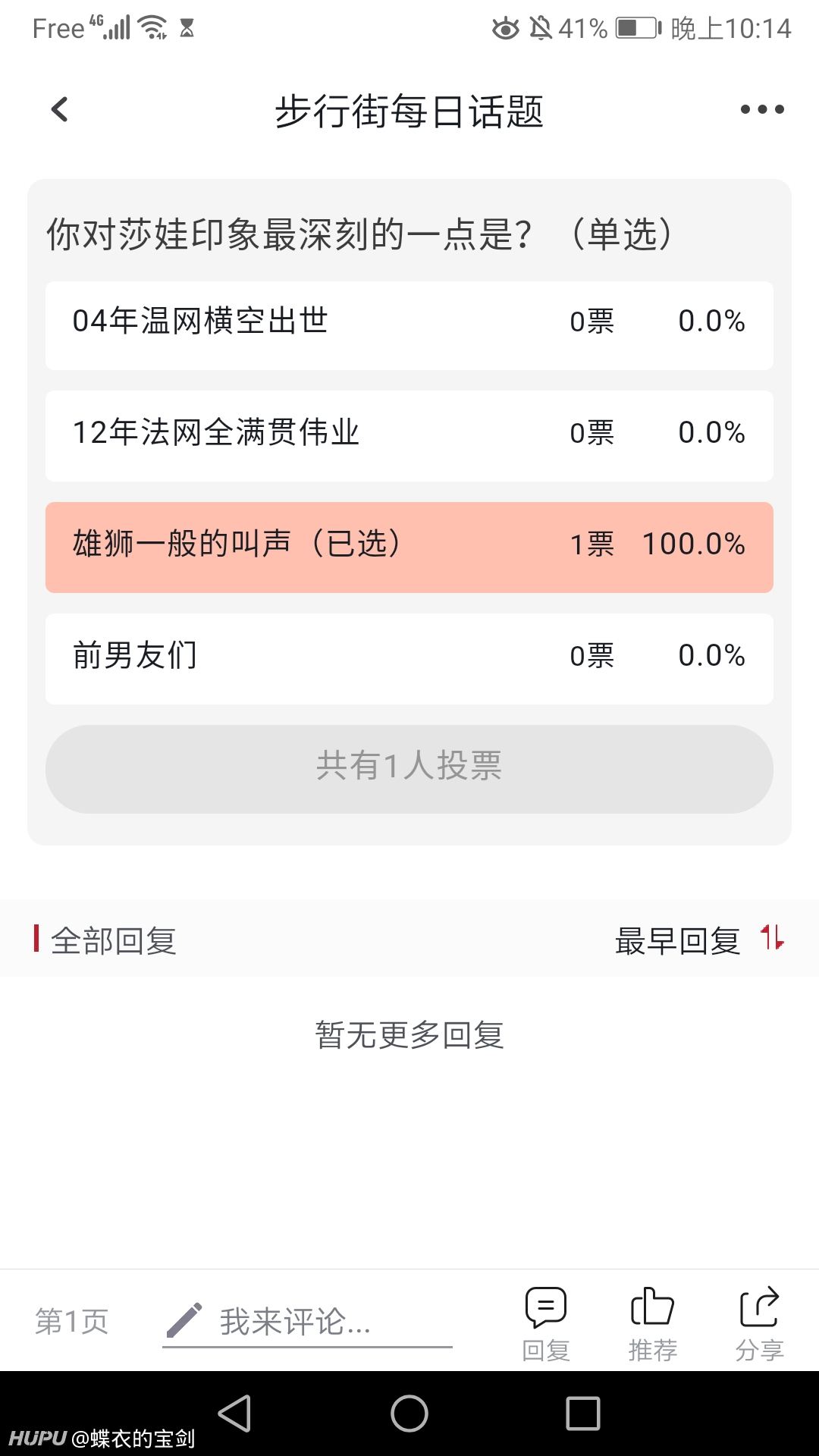Select poll option 04年温网横空出世
819x1456 pixels.
409,325
